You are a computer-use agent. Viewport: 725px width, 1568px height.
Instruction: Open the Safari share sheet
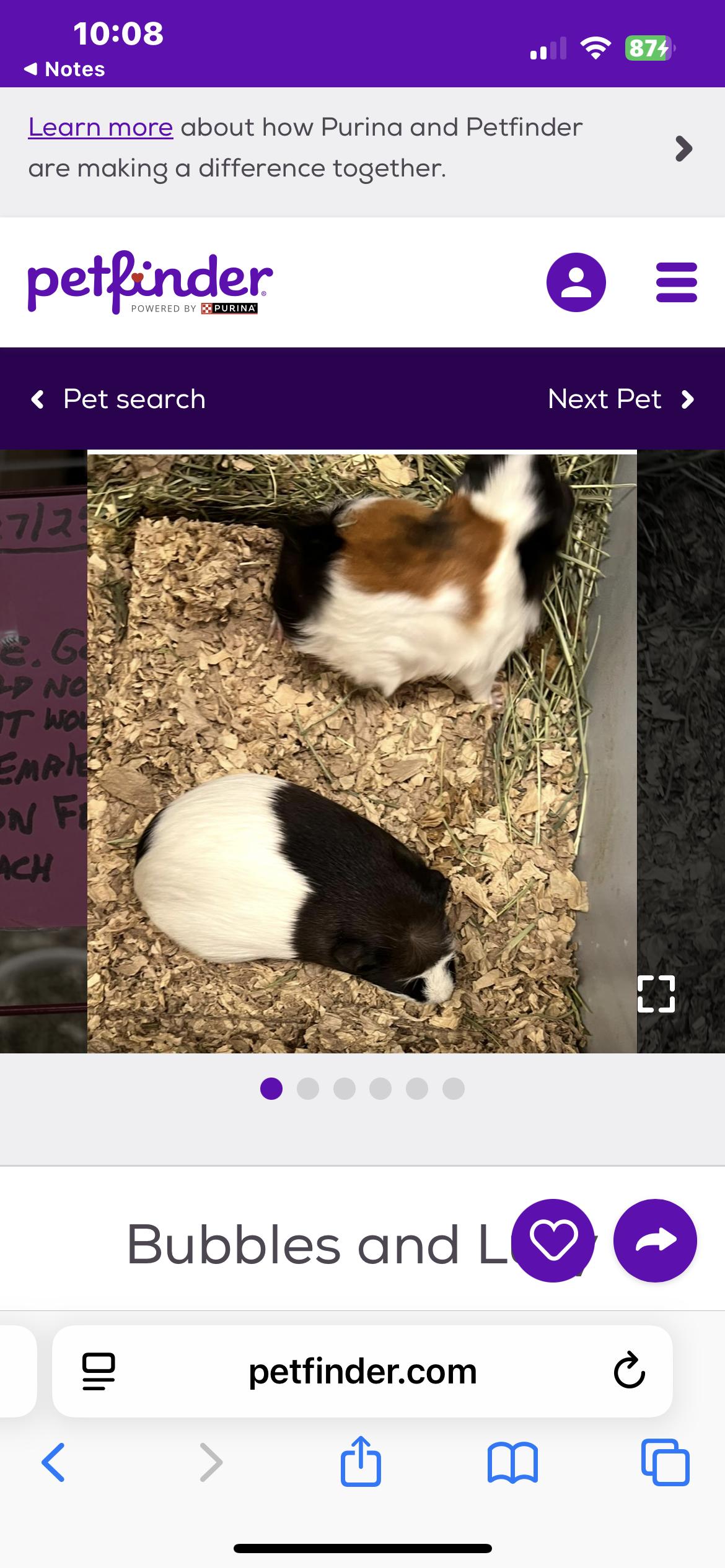[x=361, y=1462]
